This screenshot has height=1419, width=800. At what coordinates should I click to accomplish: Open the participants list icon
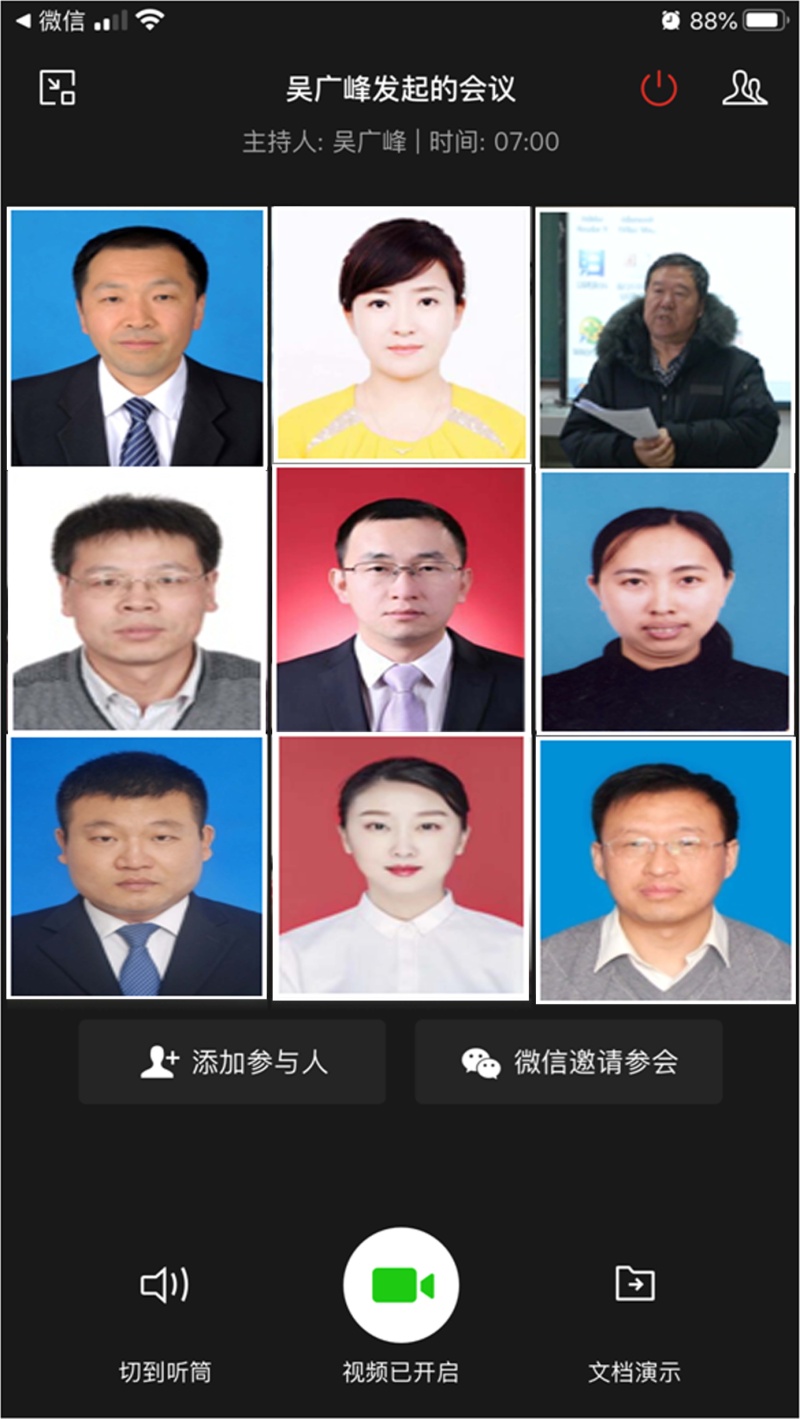point(744,89)
